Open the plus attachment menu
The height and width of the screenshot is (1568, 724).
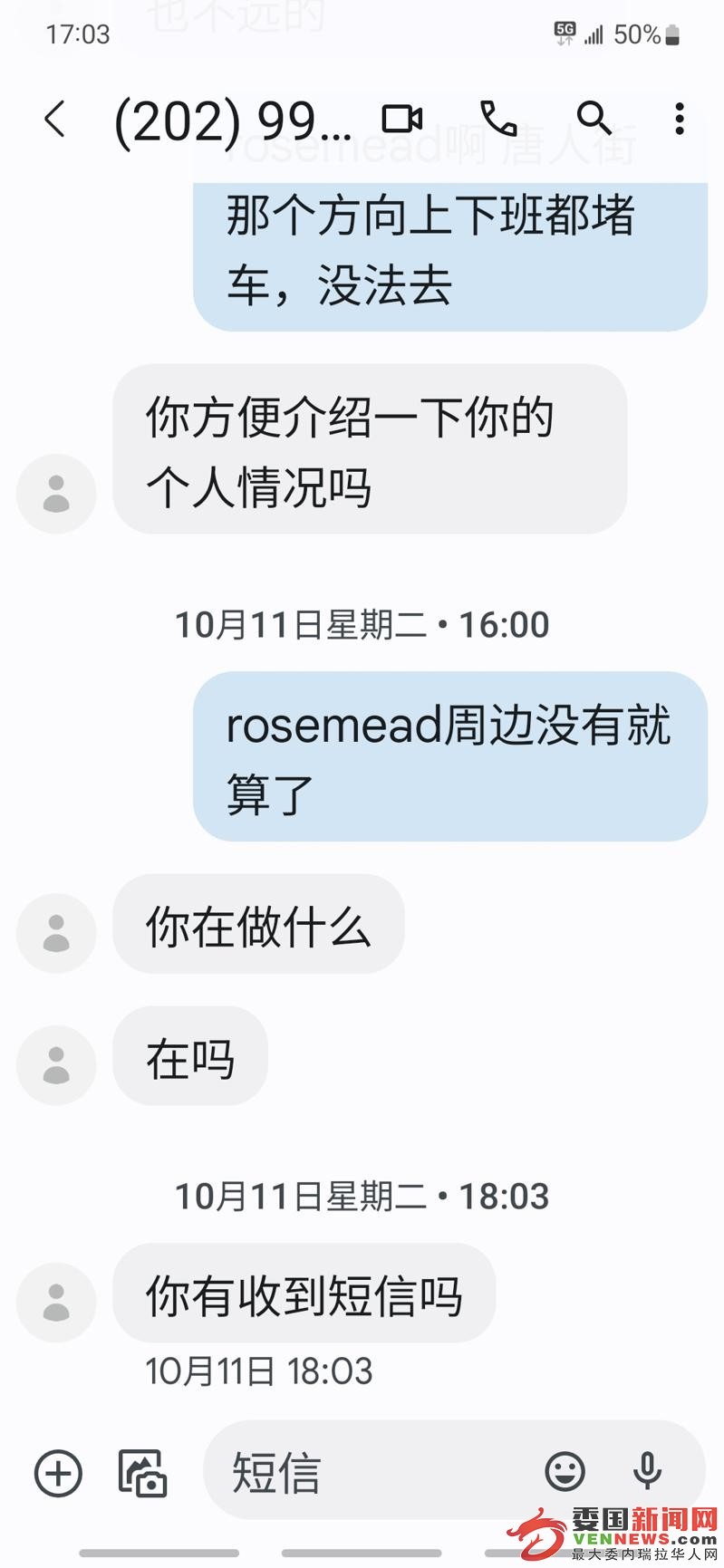pyautogui.click(x=58, y=1472)
